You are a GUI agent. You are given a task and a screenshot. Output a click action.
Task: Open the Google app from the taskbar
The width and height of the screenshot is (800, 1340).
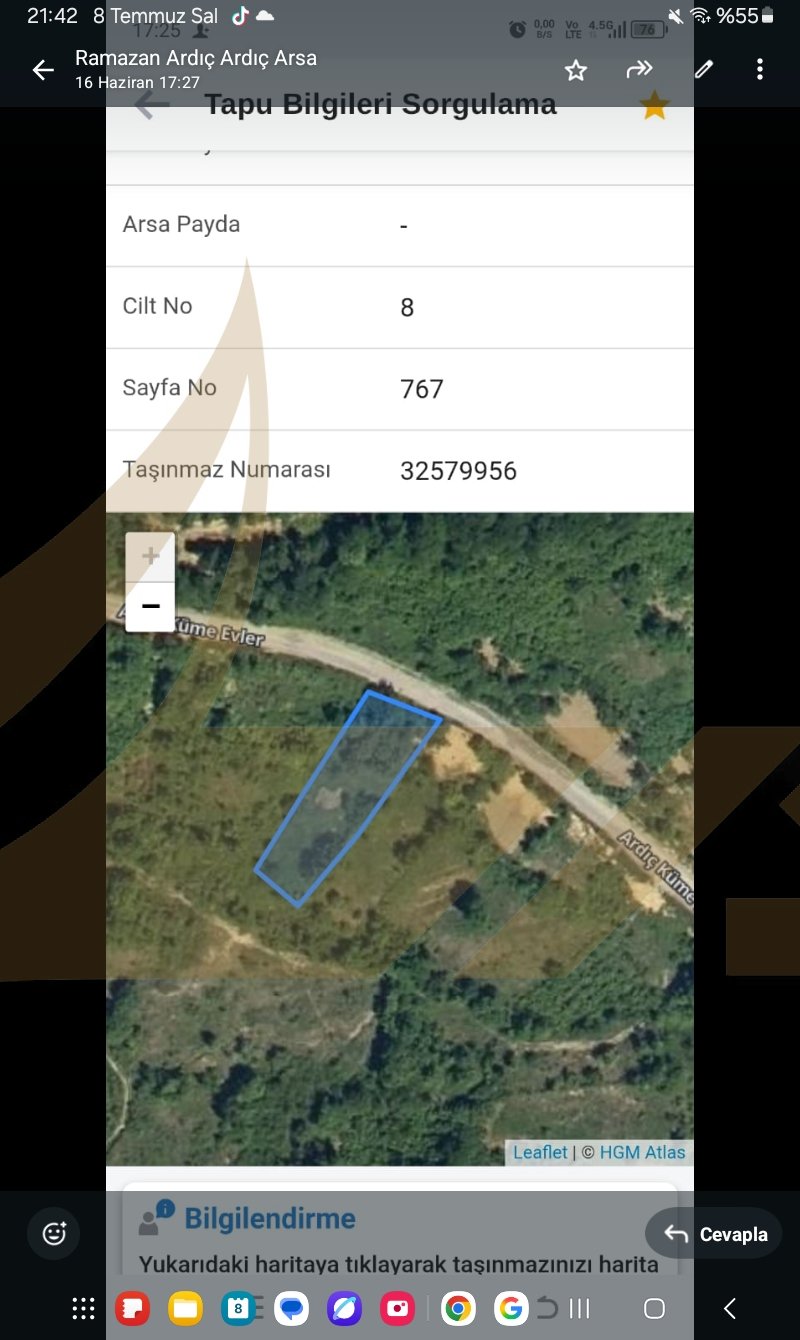(x=511, y=1308)
